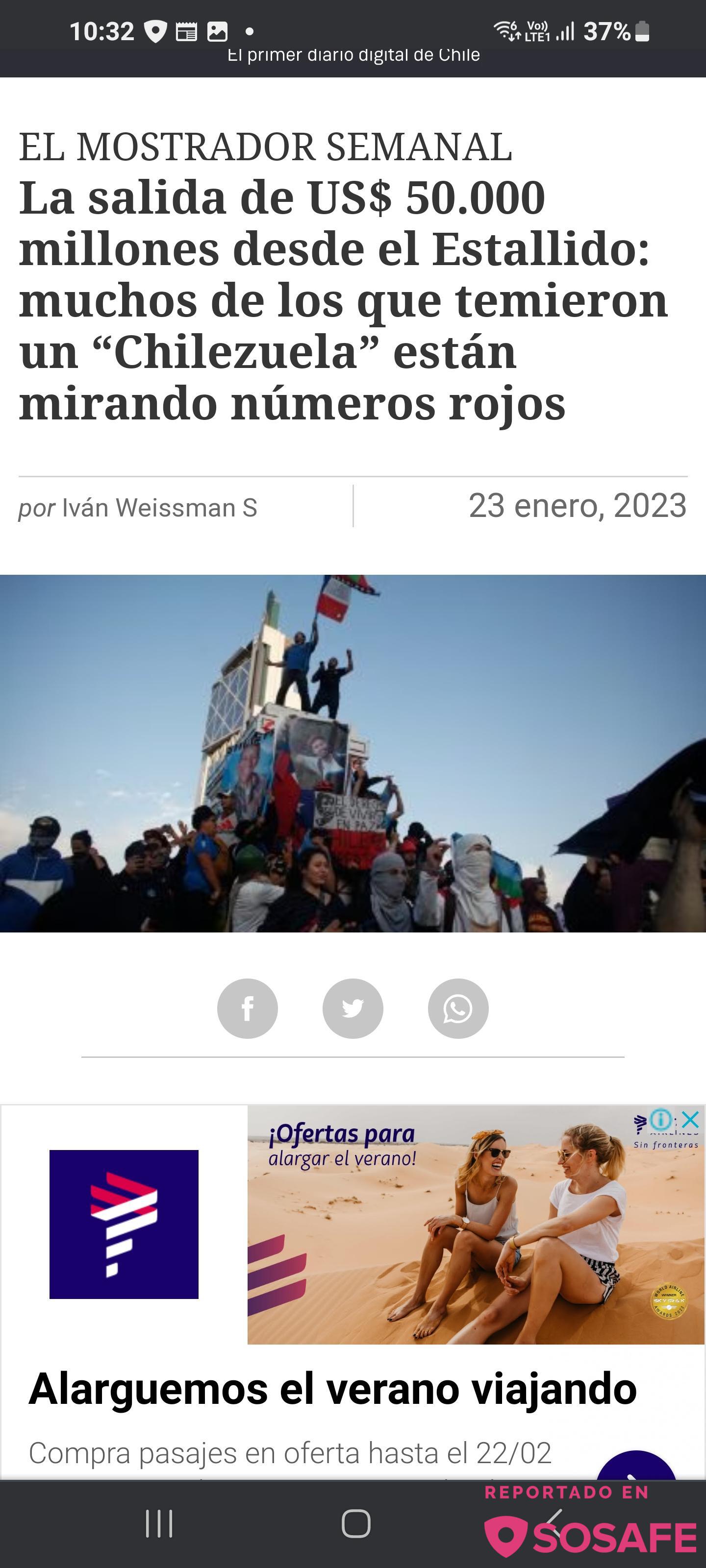Close the LATAM summer offers ad
Screen dimensions: 706x1568
(x=690, y=1119)
